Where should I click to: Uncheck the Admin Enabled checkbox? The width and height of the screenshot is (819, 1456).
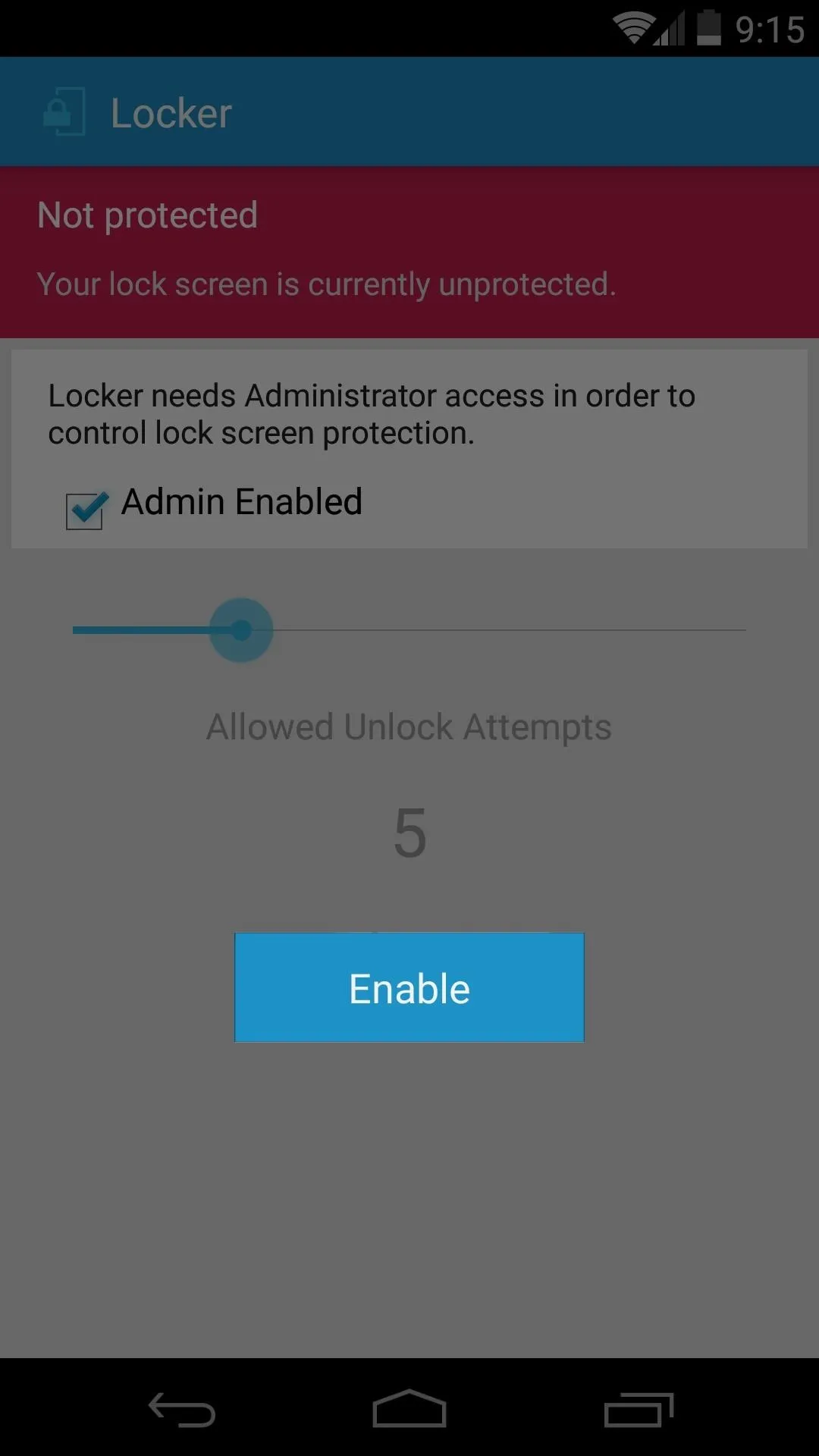pos(85,510)
